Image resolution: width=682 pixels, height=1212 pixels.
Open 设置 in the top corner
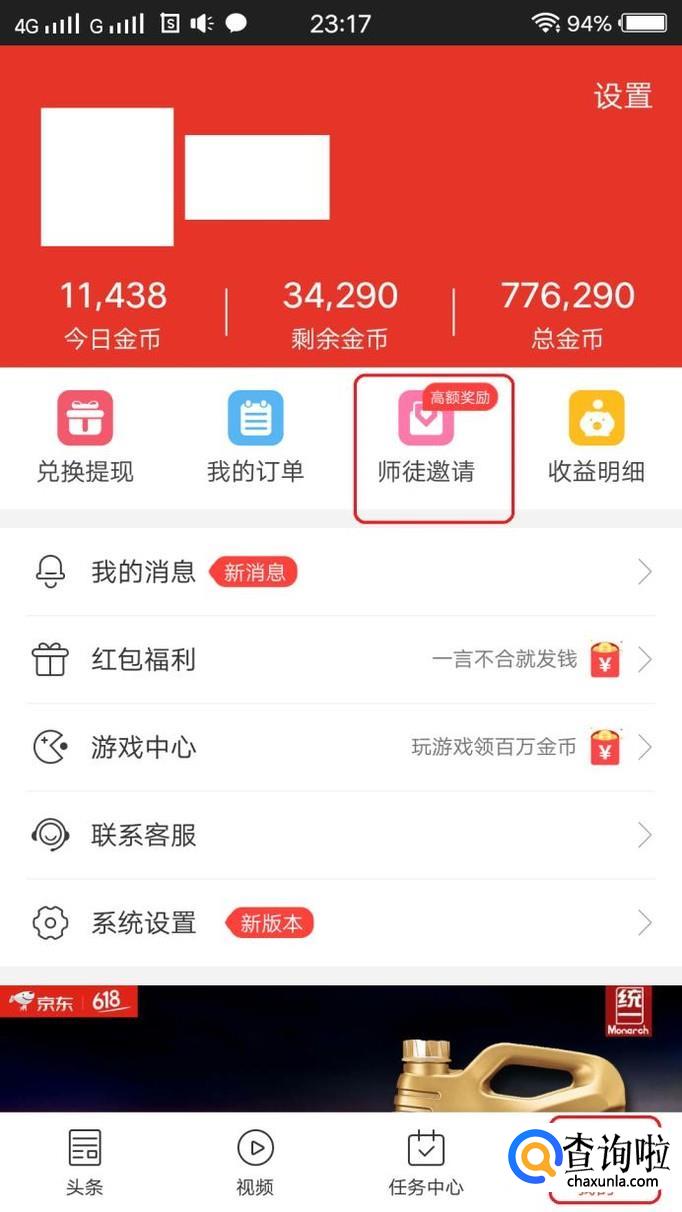click(x=622, y=96)
